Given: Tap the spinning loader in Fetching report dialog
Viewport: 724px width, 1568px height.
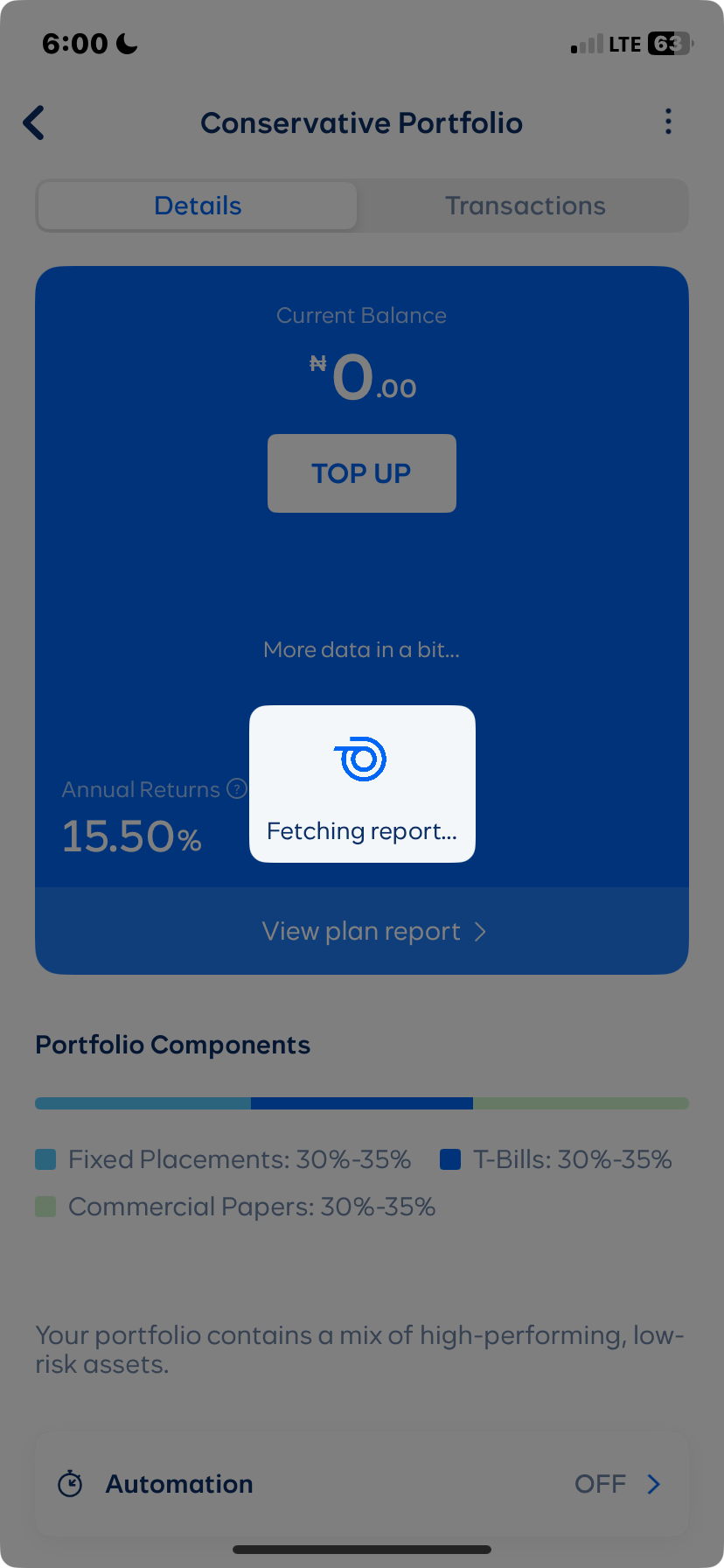Looking at the screenshot, I should [x=361, y=758].
